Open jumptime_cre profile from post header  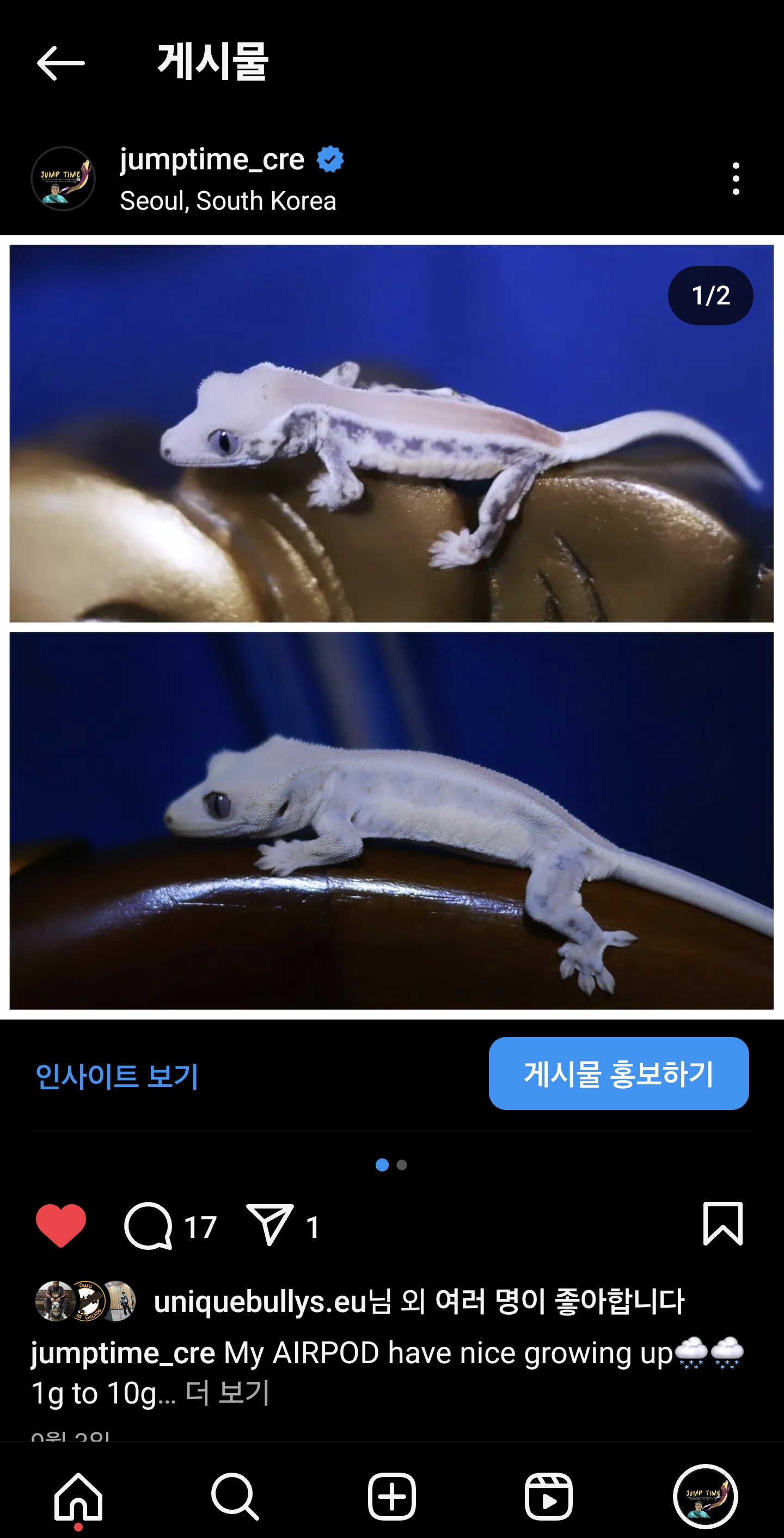[x=211, y=160]
